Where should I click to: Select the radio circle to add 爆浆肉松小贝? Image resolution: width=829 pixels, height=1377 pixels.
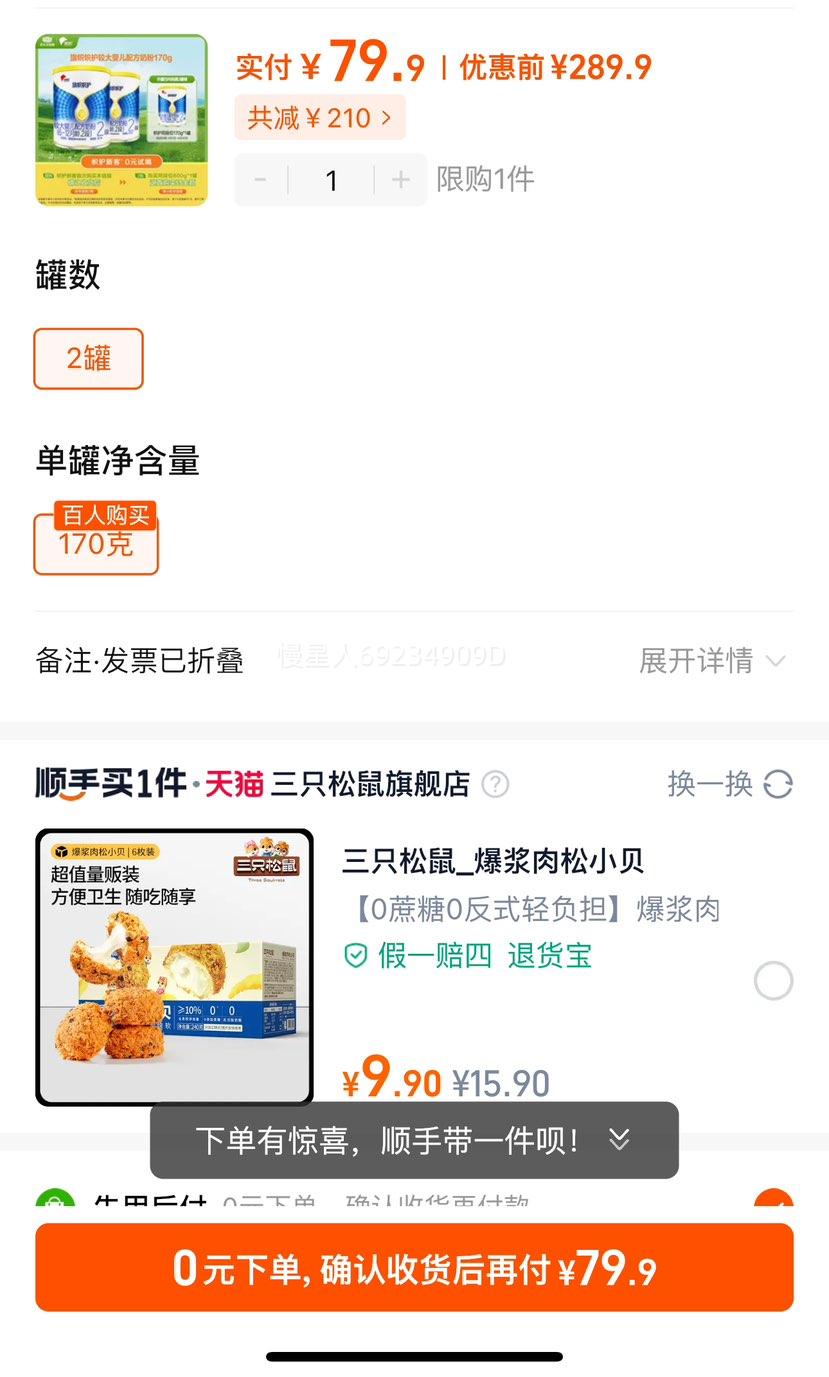[x=773, y=981]
